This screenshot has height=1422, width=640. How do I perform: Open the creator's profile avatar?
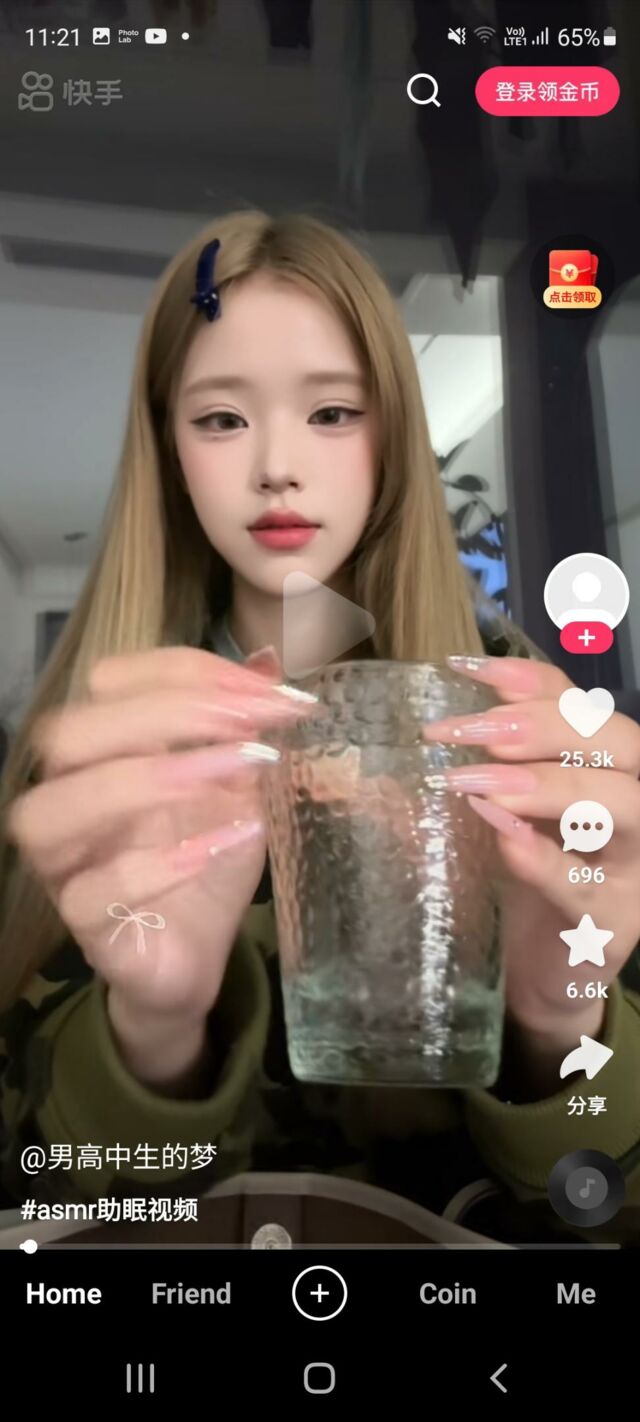(x=586, y=595)
